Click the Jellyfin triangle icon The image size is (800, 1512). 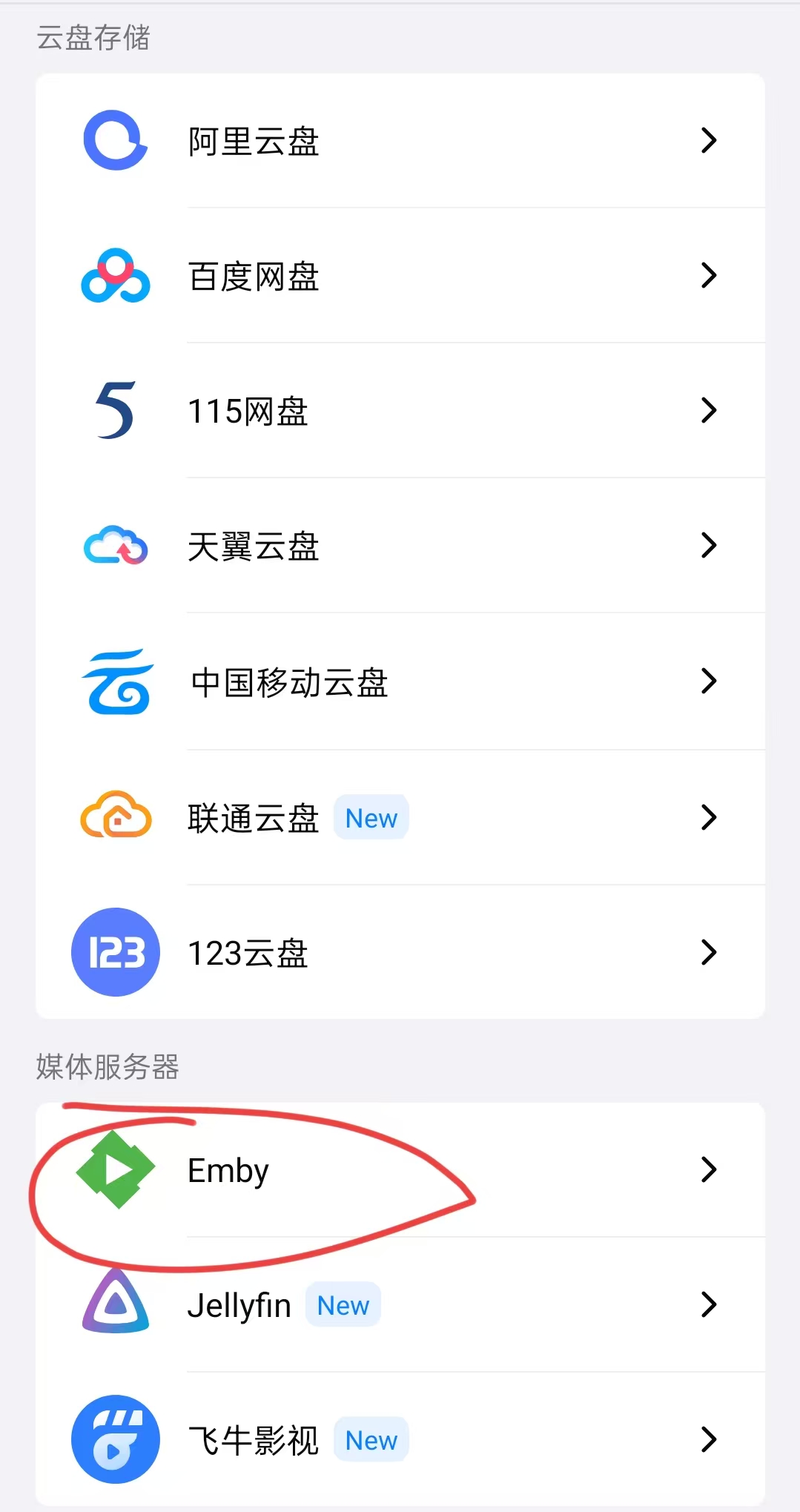(x=115, y=1305)
